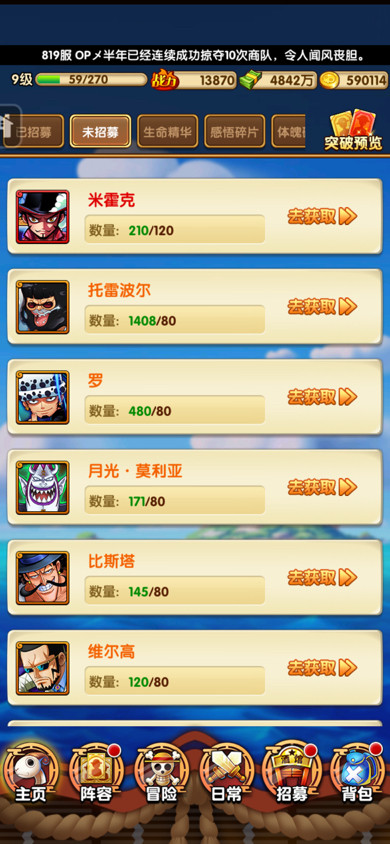390x844 pixels.
Task: Tap 去获取 for 比斯塔
Action: tap(322, 578)
